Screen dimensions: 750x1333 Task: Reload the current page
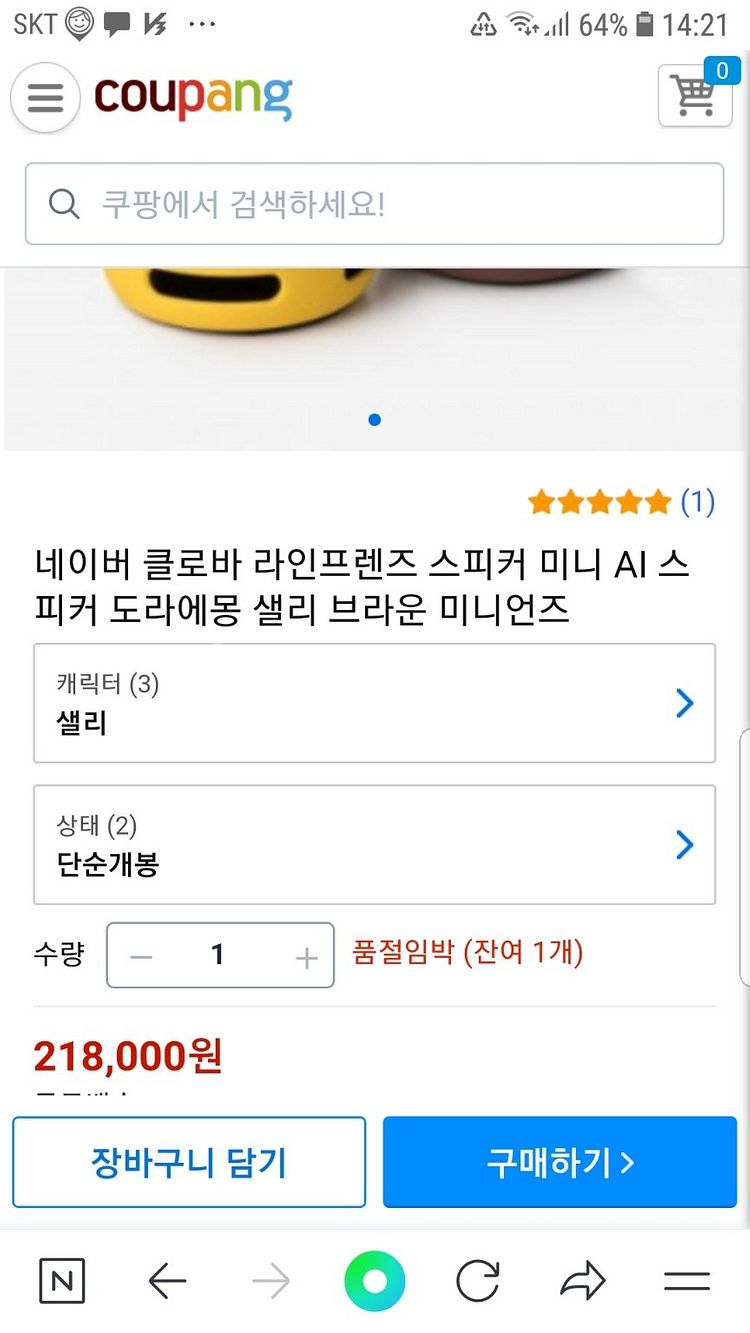[x=478, y=1281]
